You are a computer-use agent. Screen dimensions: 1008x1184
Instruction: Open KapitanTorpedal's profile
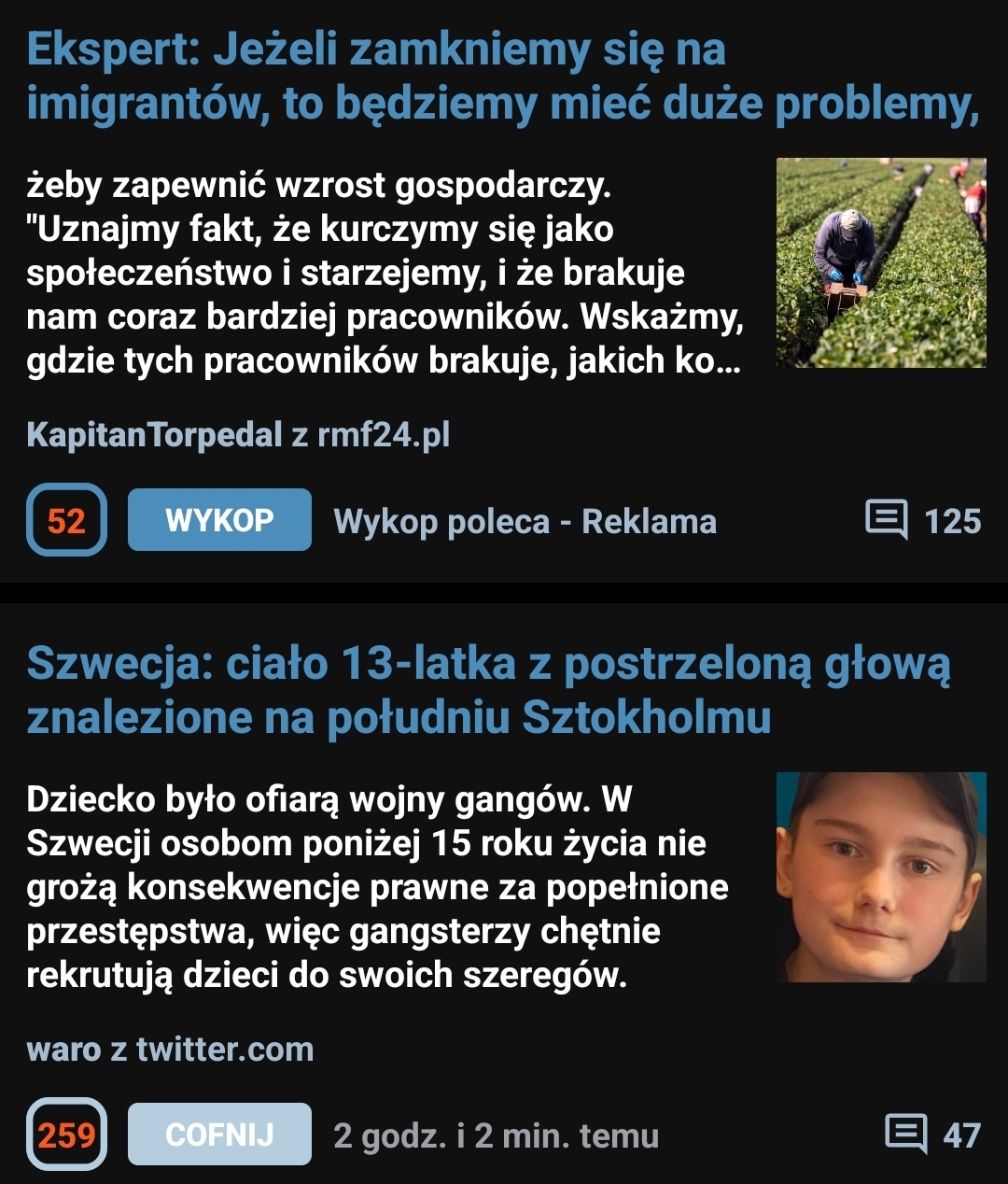point(154,434)
